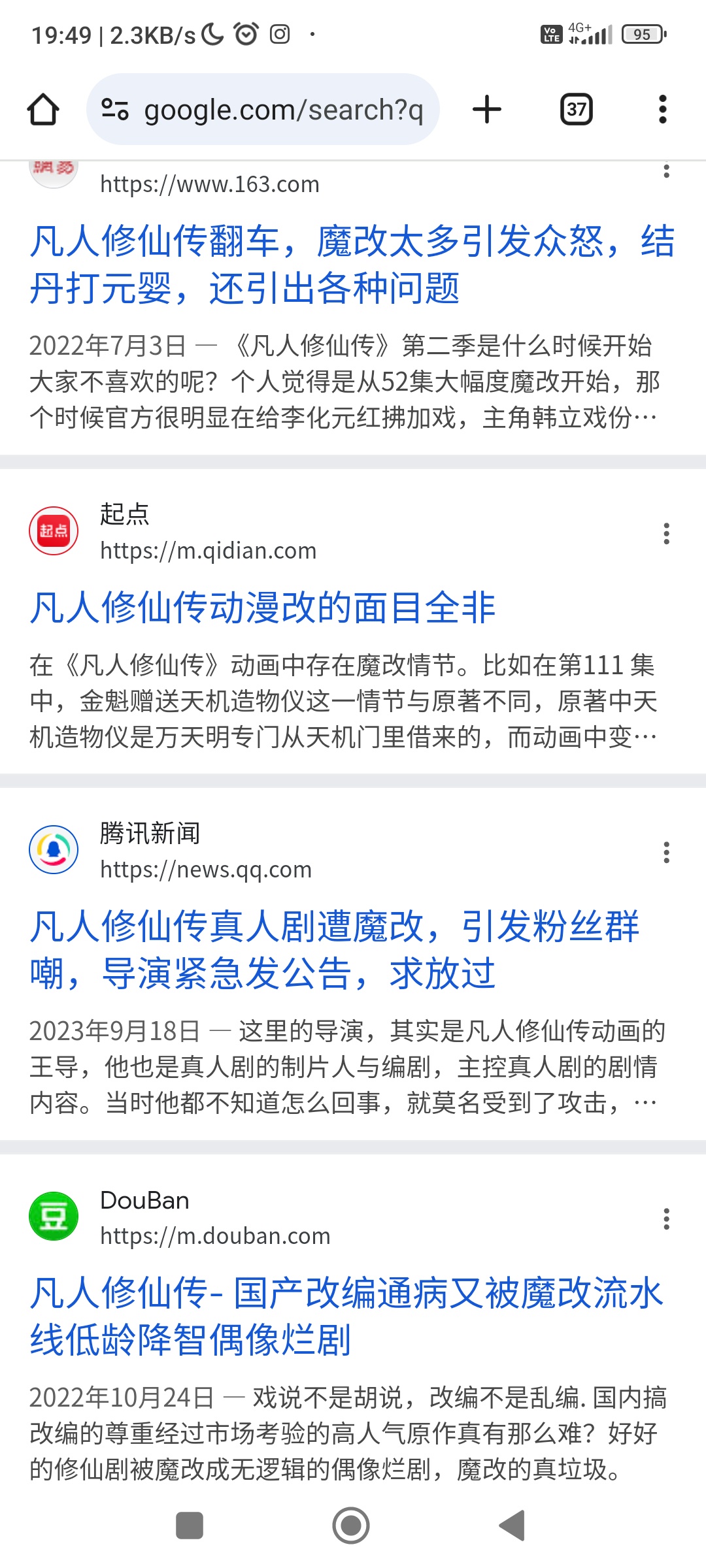Tap the system back button
706x1568 pixels.
[x=513, y=1526]
